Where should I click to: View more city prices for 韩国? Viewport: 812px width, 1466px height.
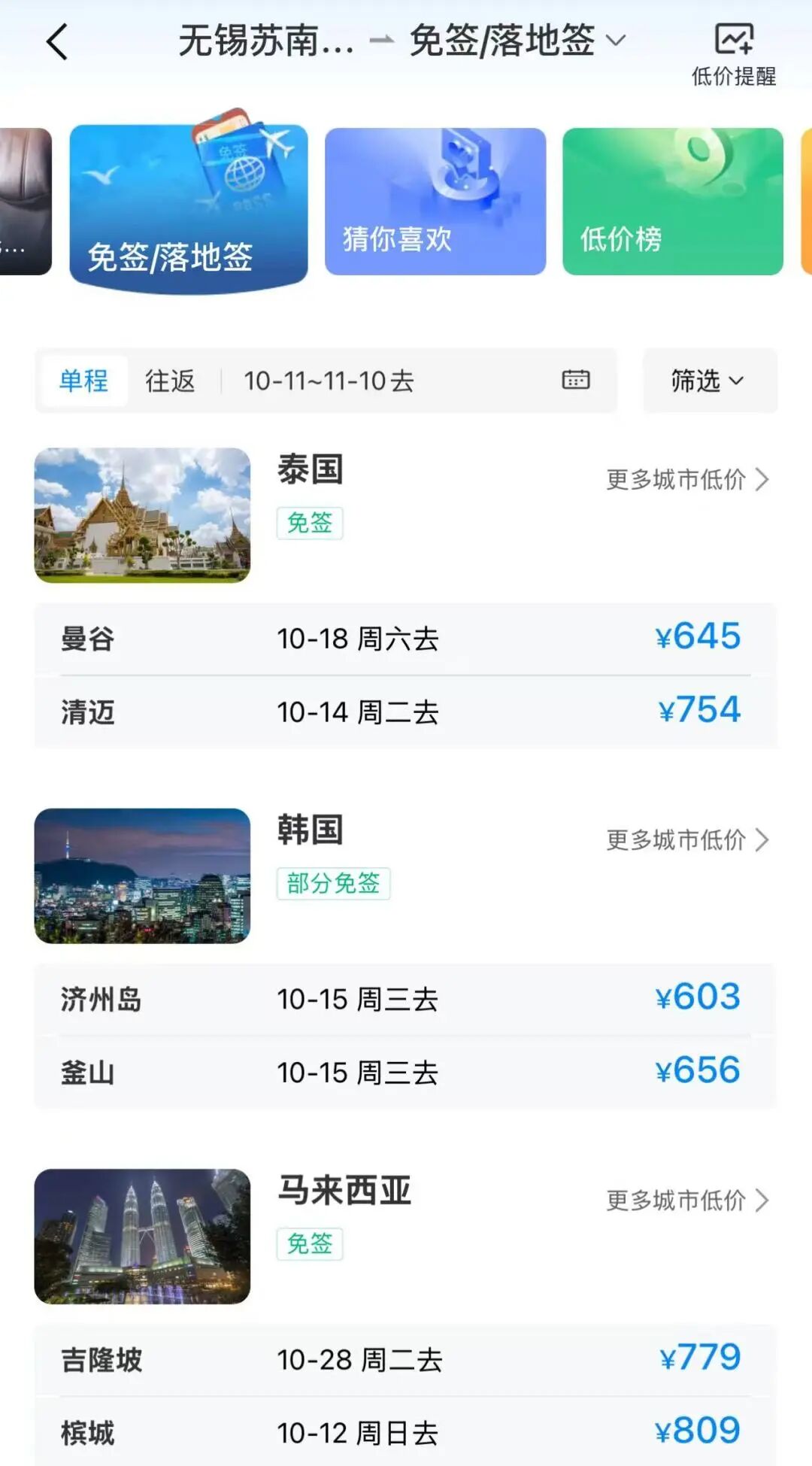[x=687, y=839]
